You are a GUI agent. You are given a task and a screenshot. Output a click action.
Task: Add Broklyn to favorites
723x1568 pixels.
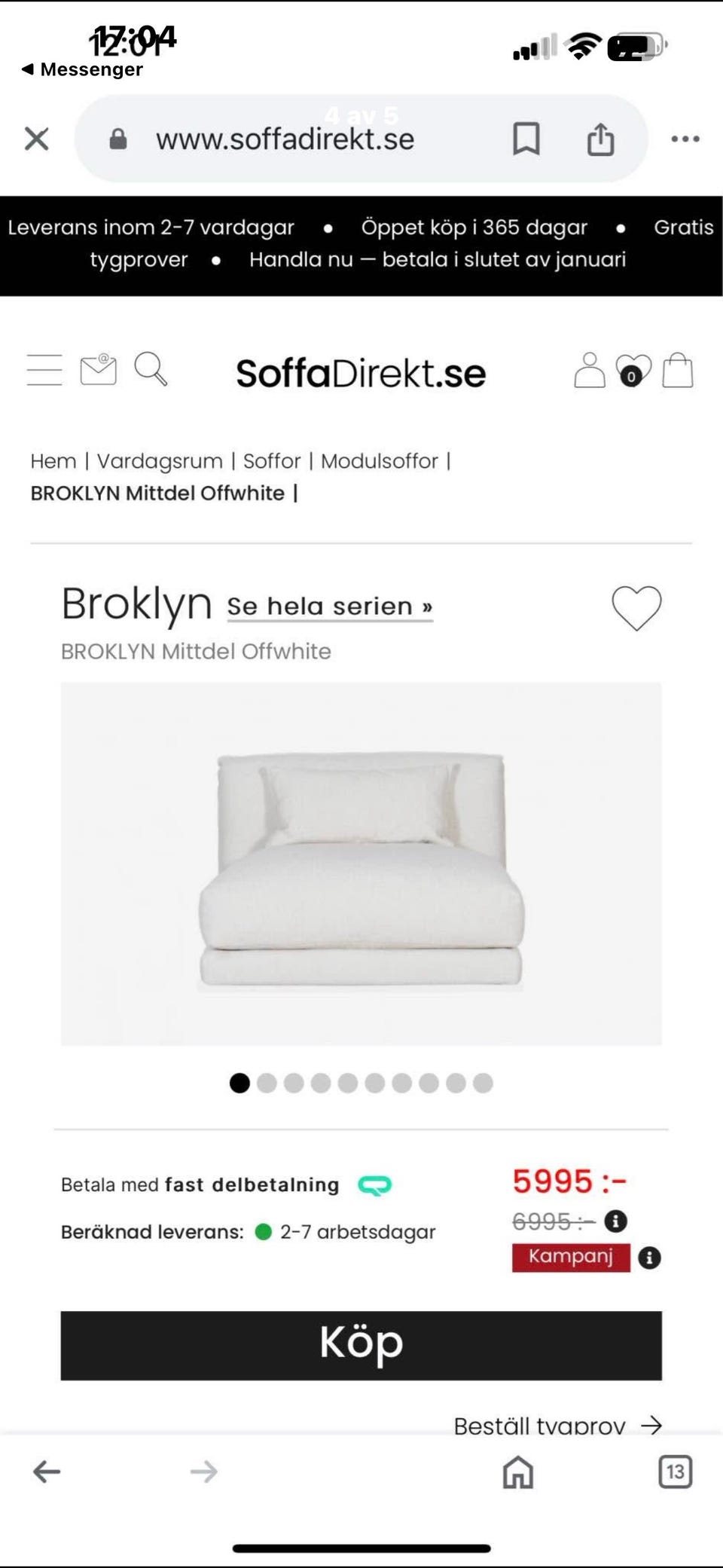636,607
